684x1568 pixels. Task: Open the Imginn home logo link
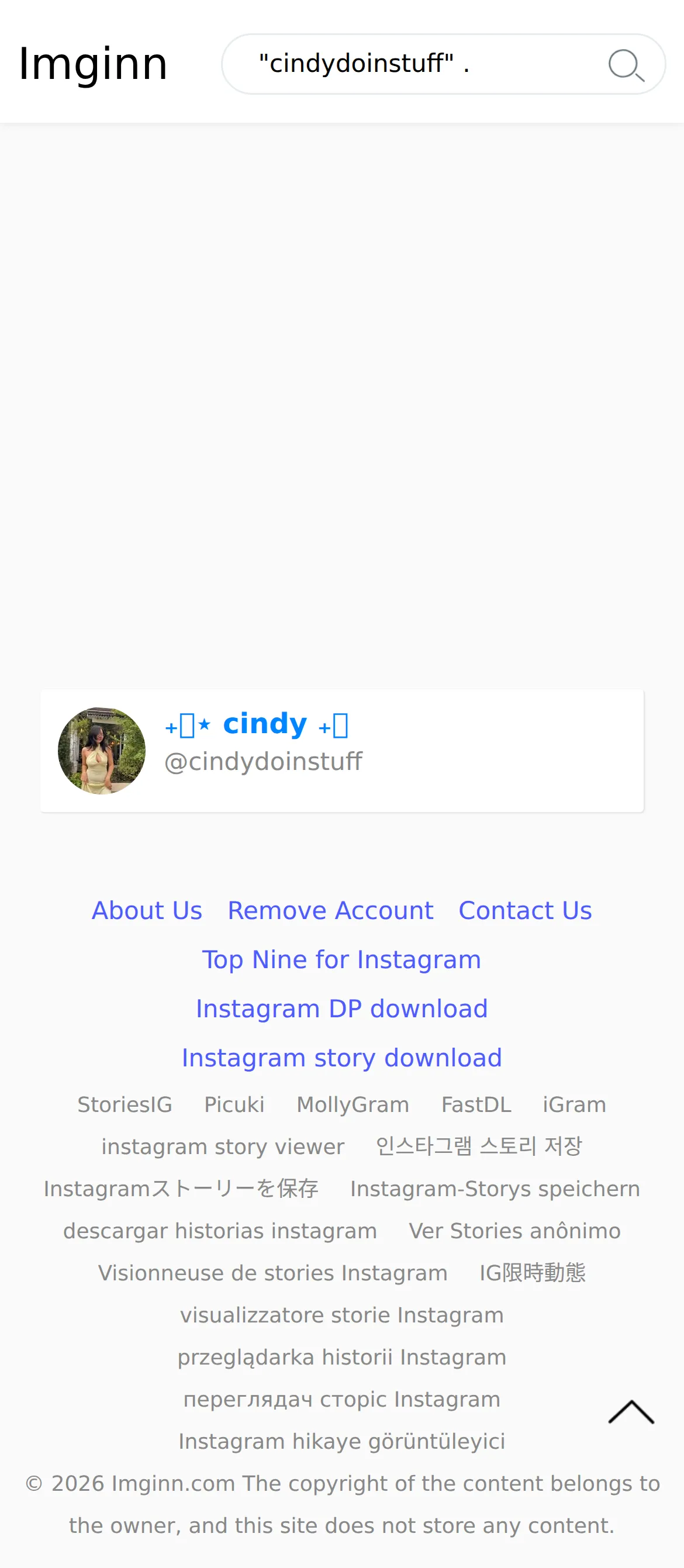[93, 63]
